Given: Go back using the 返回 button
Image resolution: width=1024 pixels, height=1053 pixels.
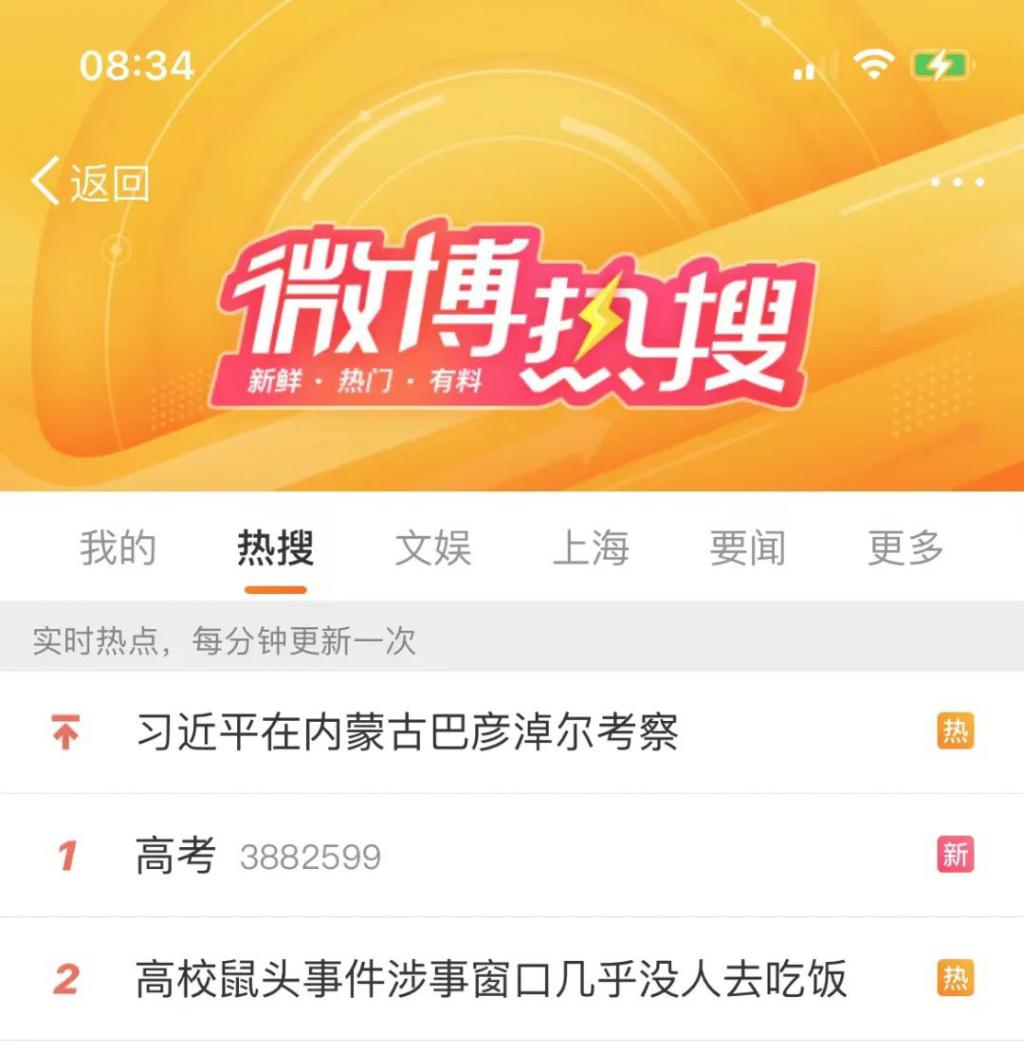Looking at the screenshot, I should (92, 183).
